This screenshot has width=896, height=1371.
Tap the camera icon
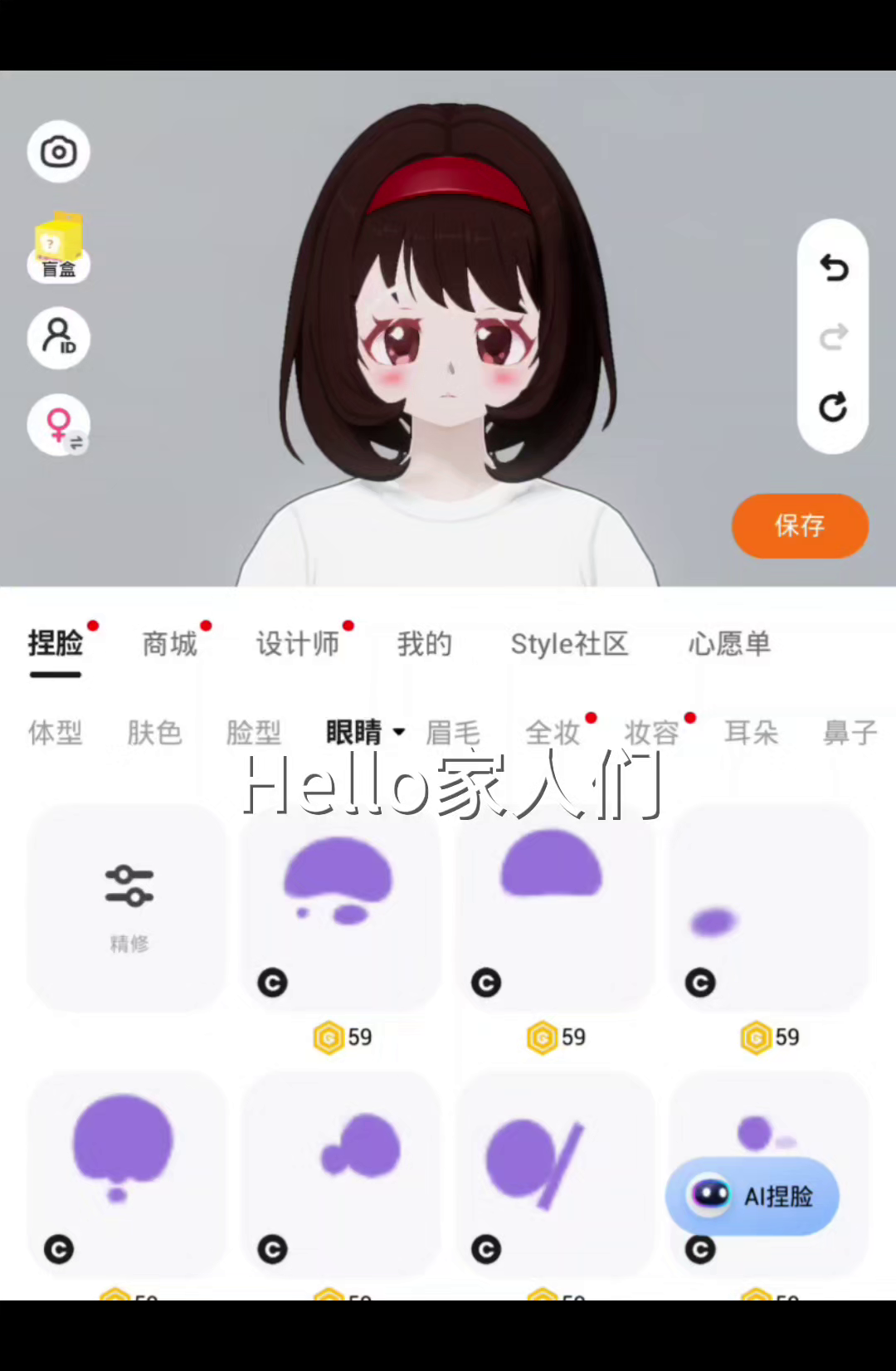tap(58, 152)
